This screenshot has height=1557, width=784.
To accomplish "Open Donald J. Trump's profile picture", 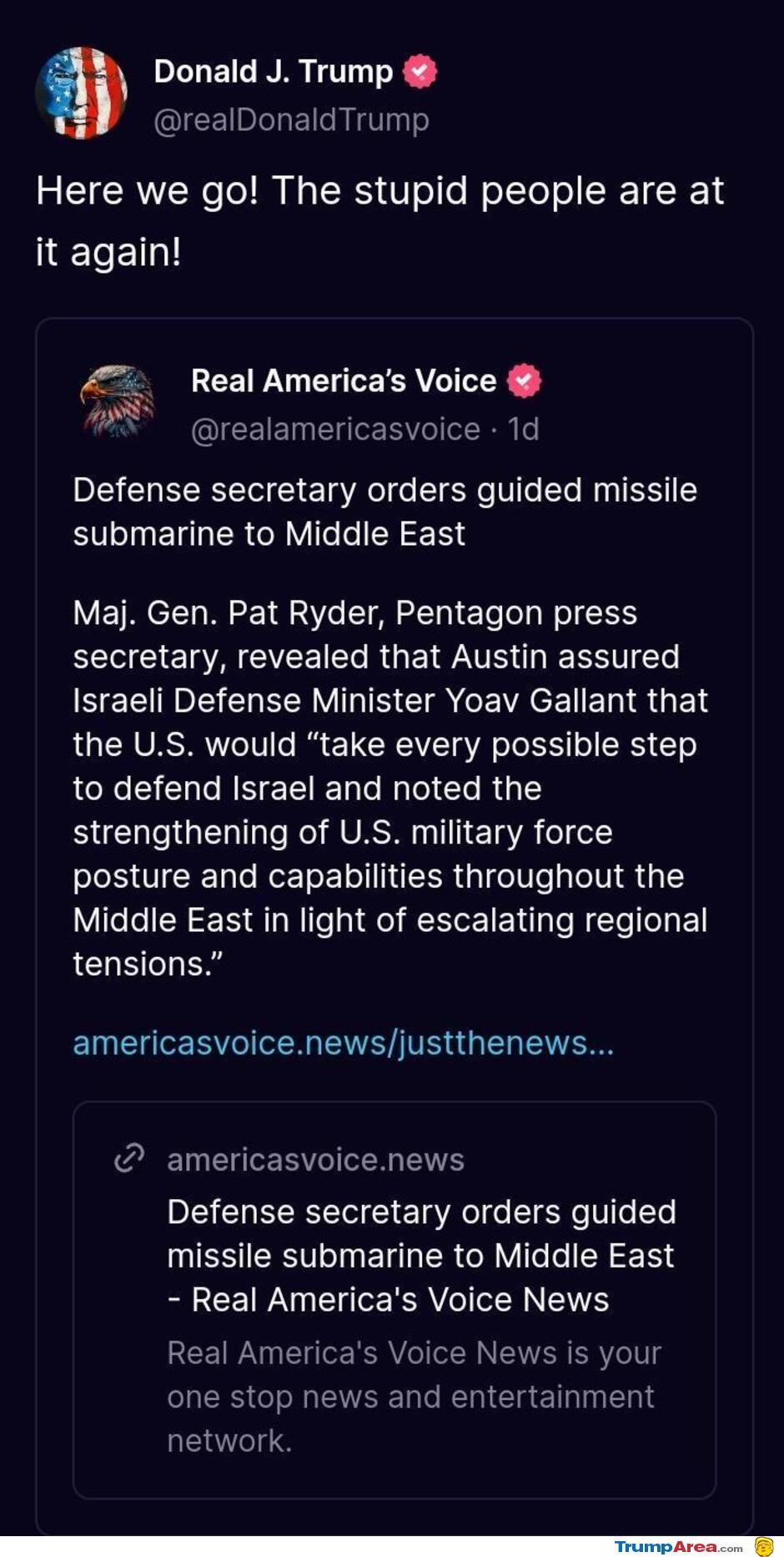I will 81,93.
